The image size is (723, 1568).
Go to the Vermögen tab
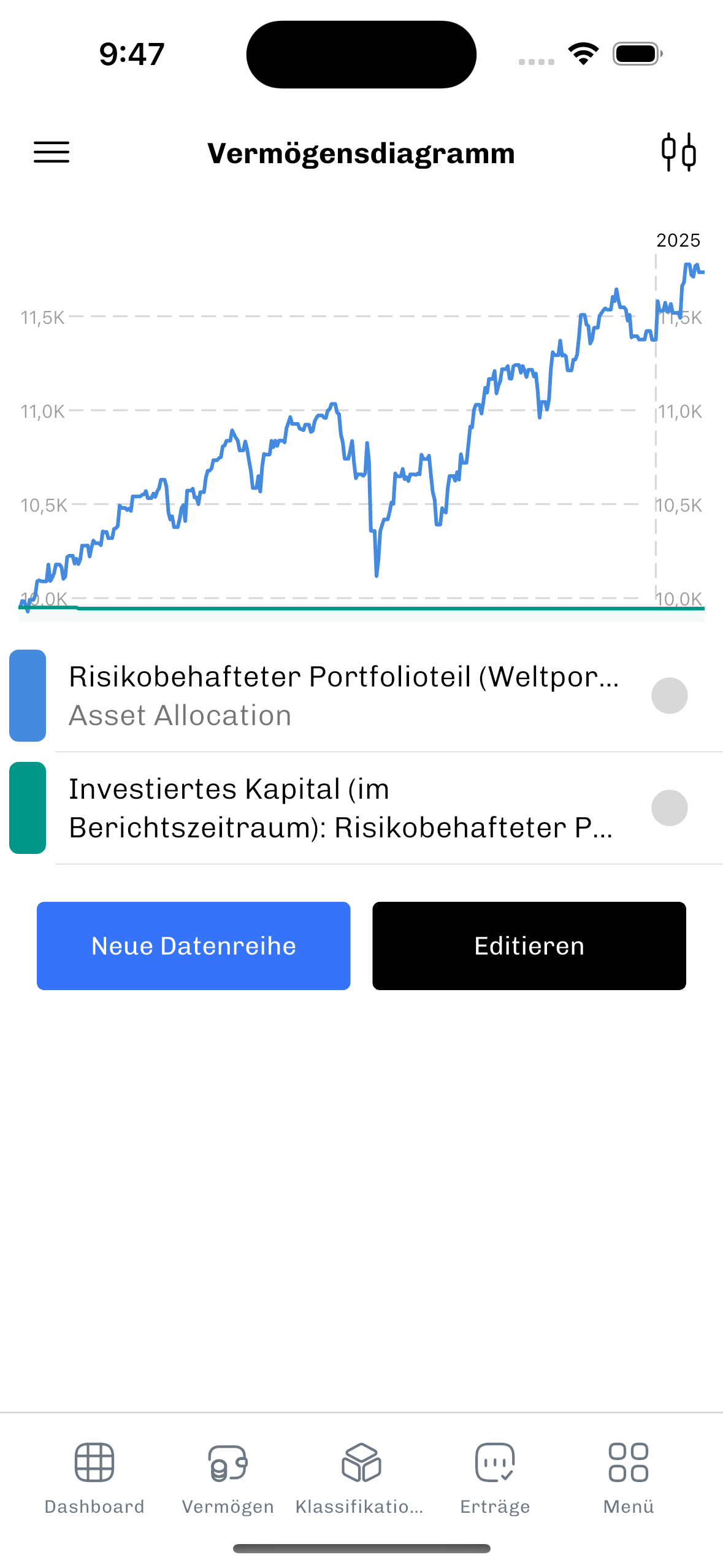228,1478
